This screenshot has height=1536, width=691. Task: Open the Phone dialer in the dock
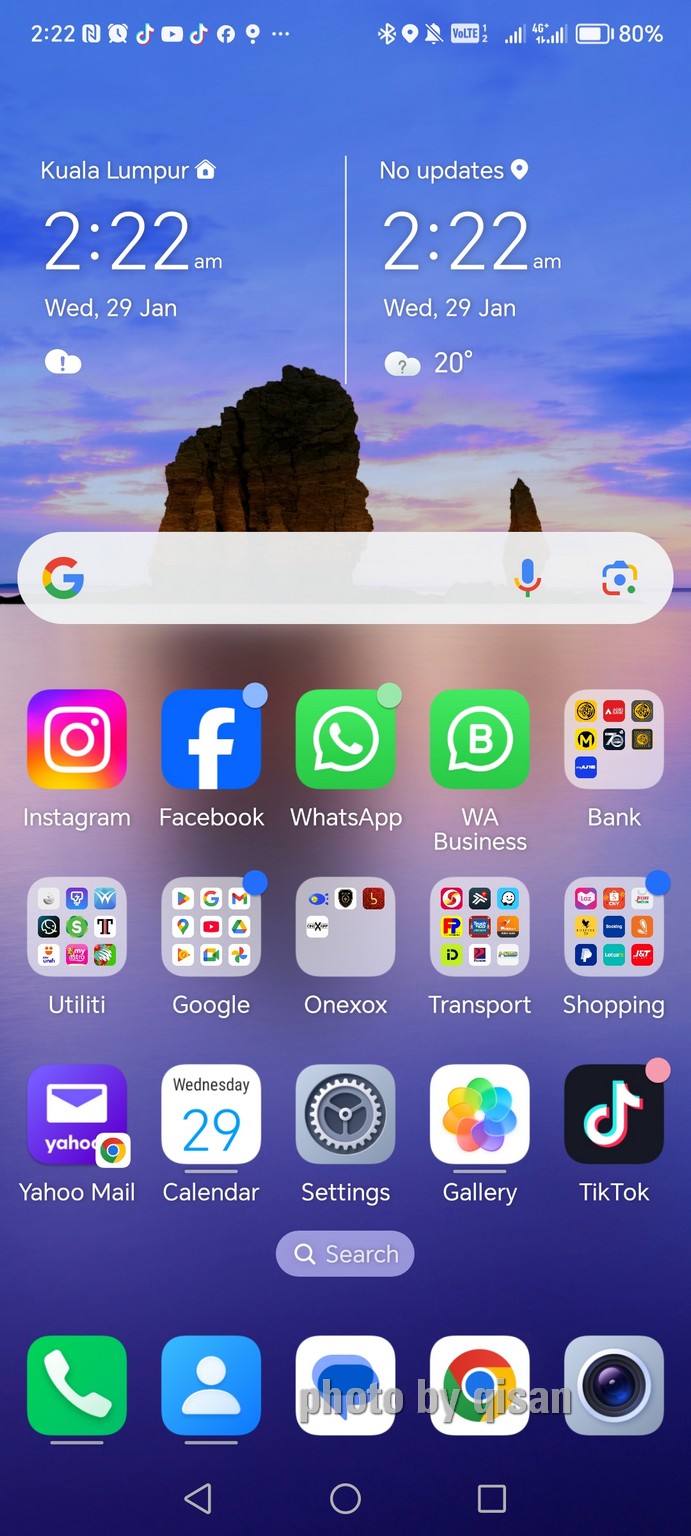pos(77,1386)
